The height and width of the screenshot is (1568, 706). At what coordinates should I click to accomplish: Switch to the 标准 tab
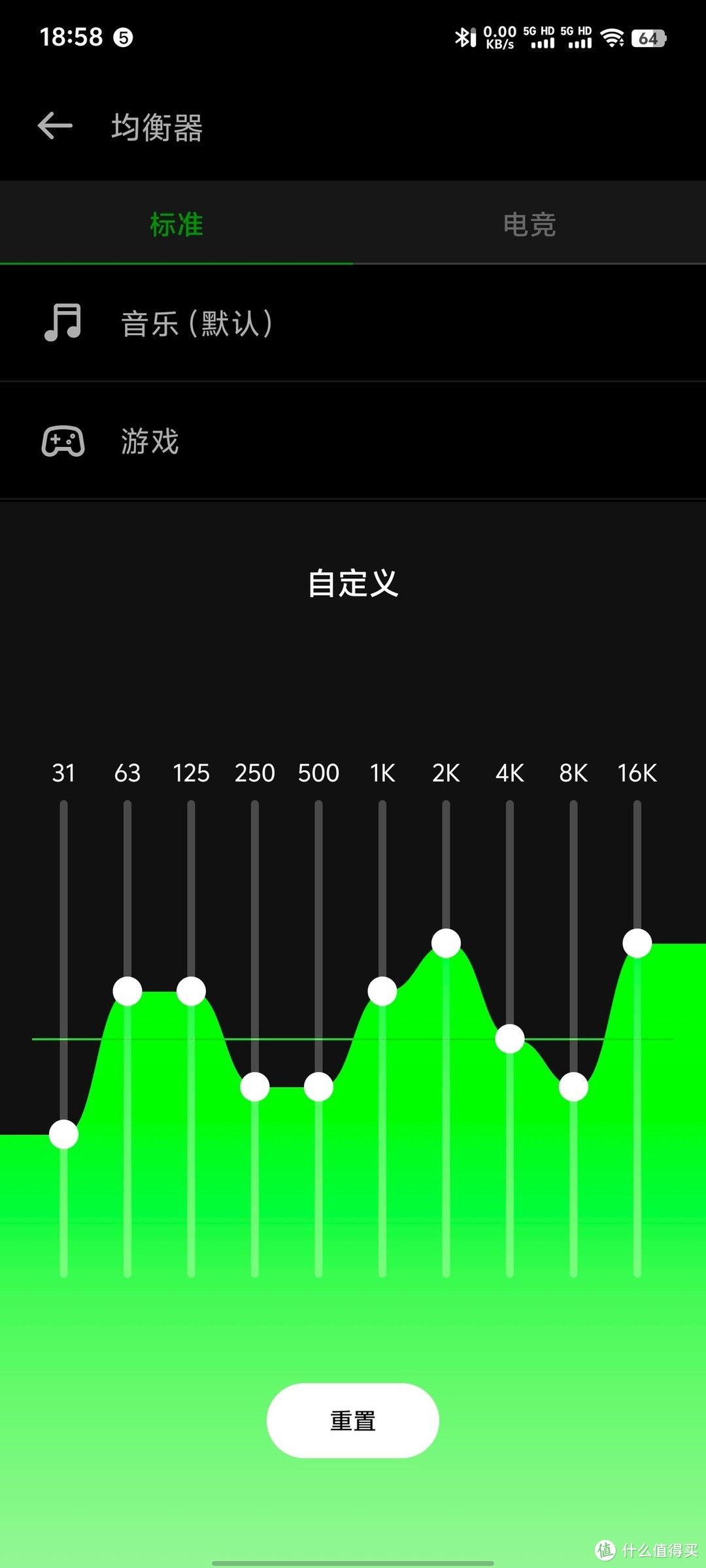point(176,224)
